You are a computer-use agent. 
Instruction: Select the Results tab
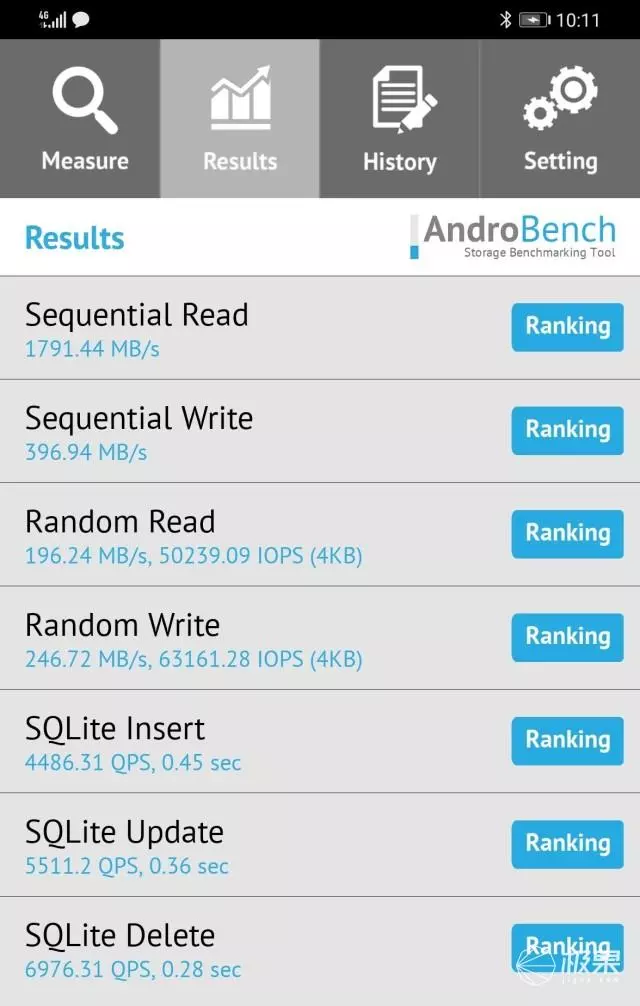240,119
